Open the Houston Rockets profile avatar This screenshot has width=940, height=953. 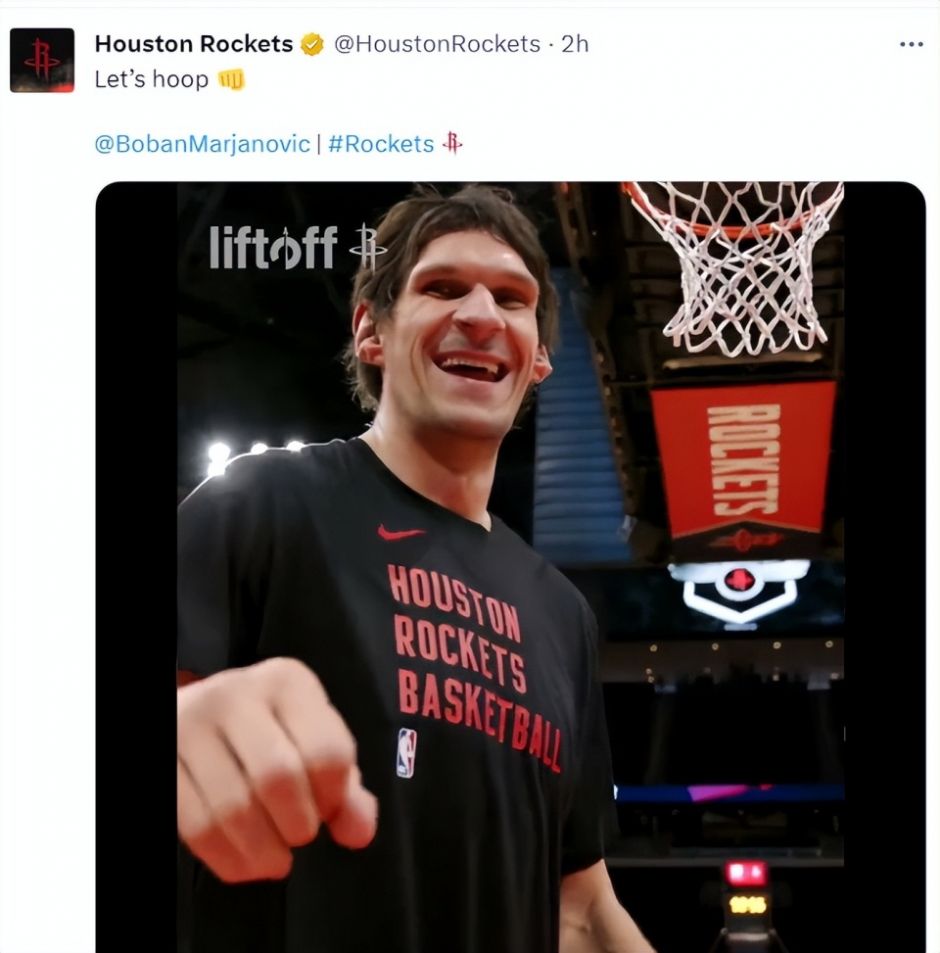[42, 60]
